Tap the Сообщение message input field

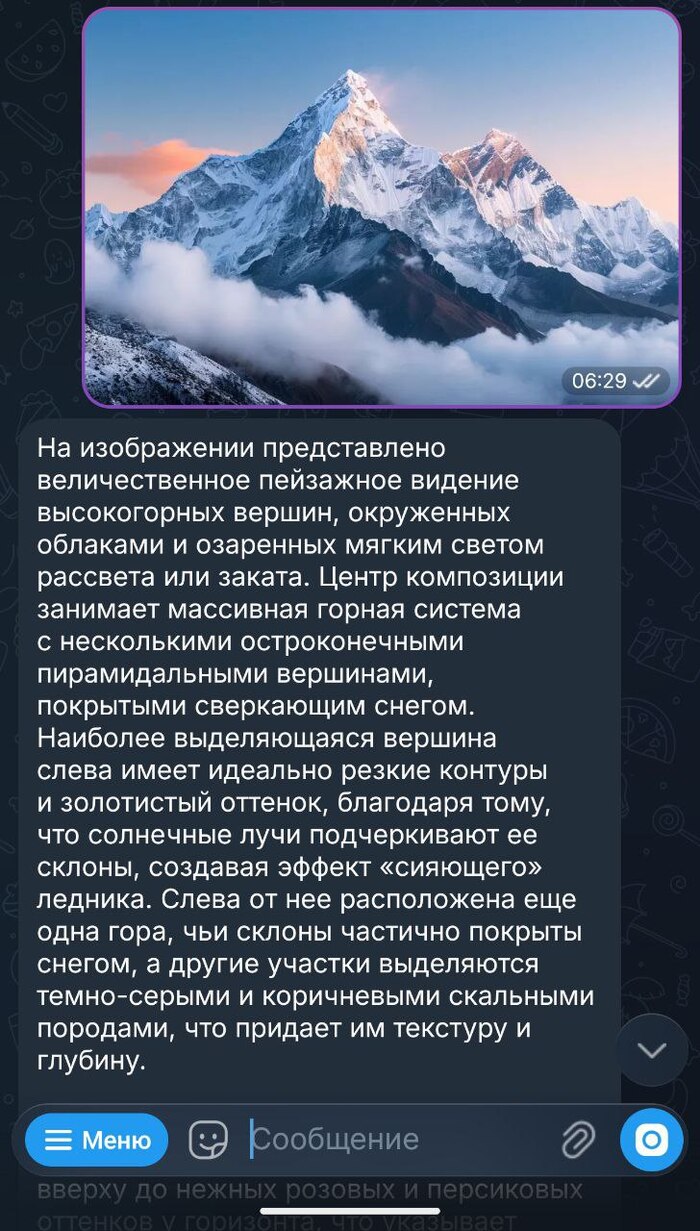400,1140
